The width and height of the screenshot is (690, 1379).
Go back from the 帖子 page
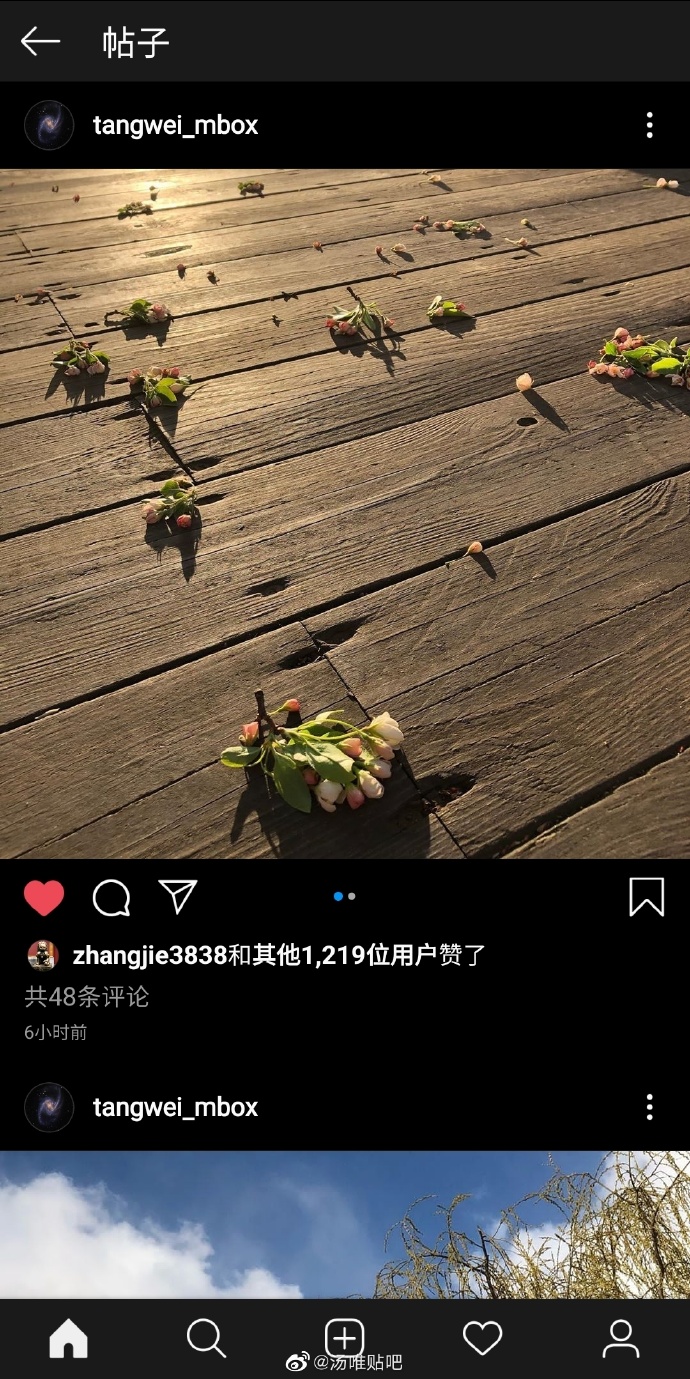point(40,41)
